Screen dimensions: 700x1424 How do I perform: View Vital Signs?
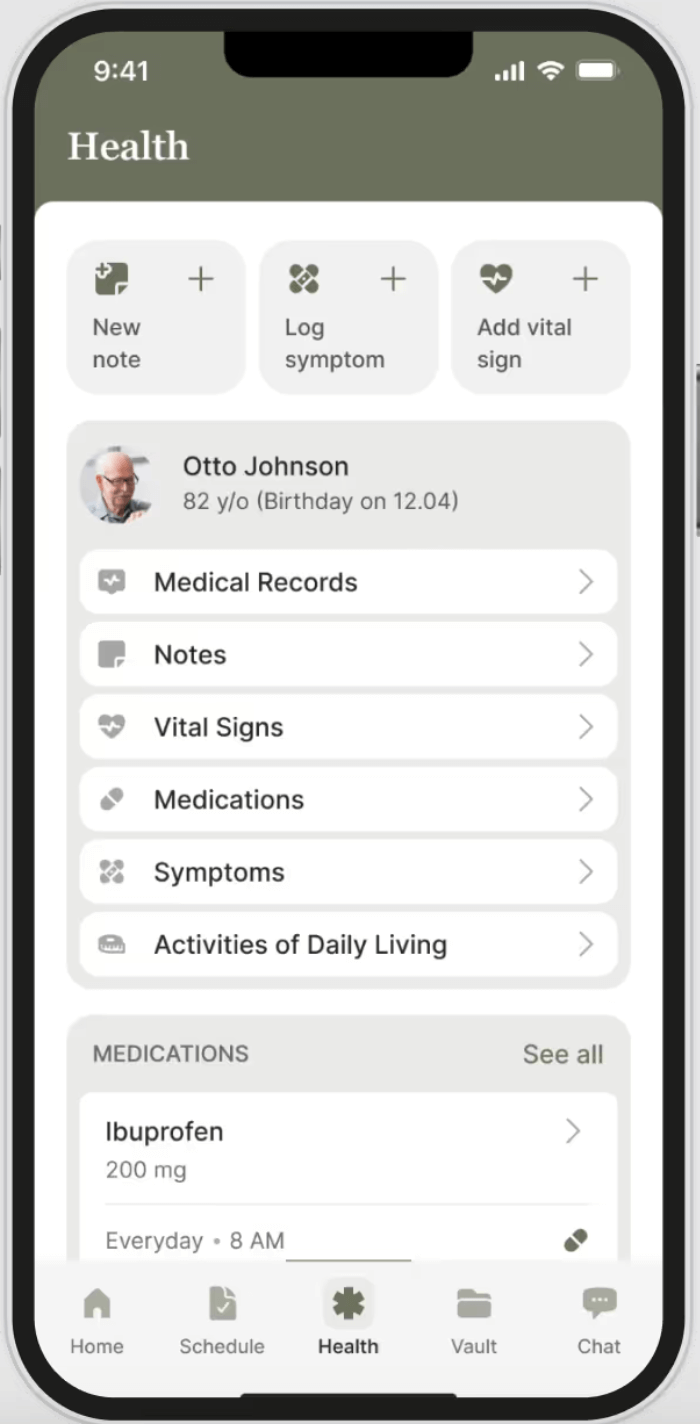point(348,727)
